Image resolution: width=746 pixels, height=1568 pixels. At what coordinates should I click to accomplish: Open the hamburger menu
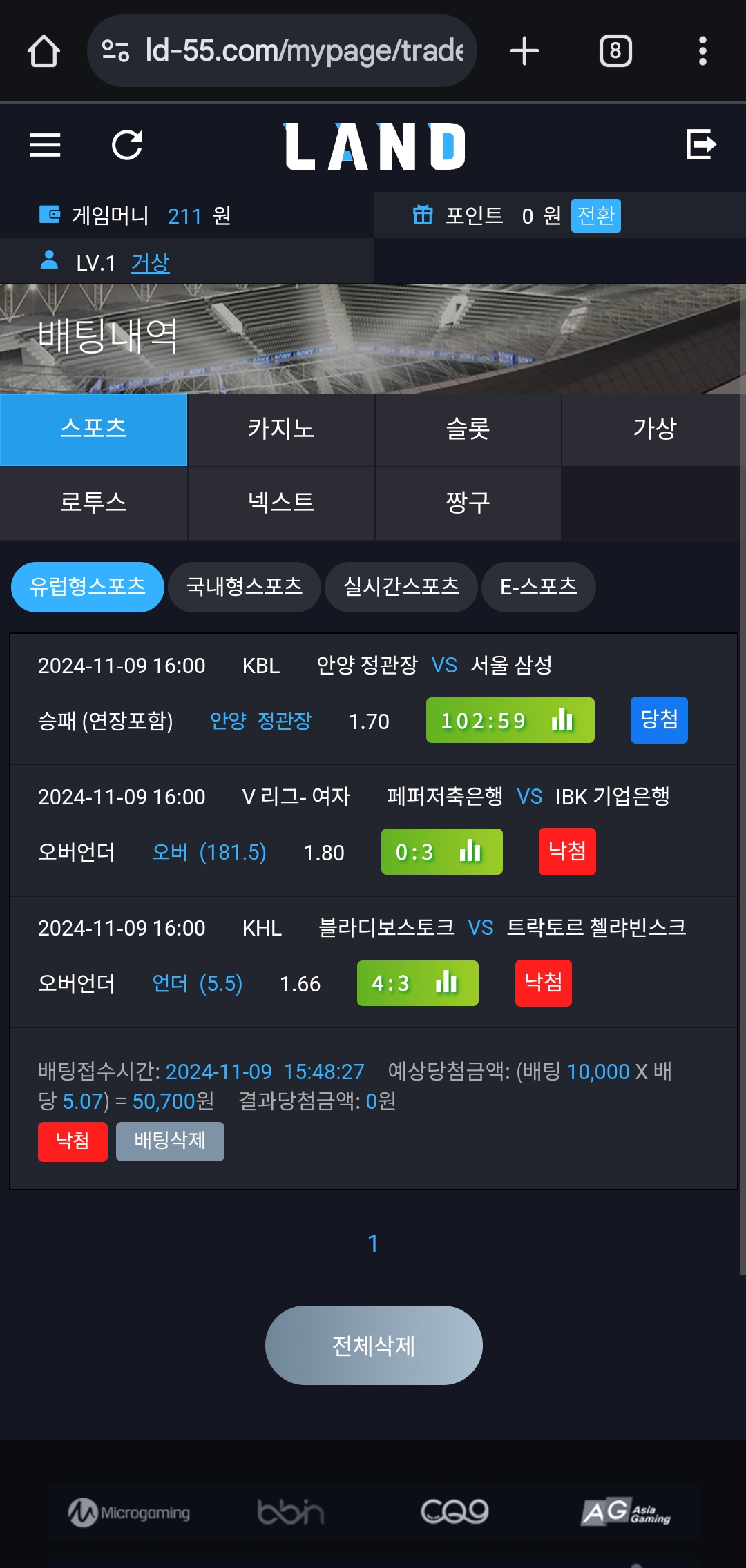tap(45, 145)
